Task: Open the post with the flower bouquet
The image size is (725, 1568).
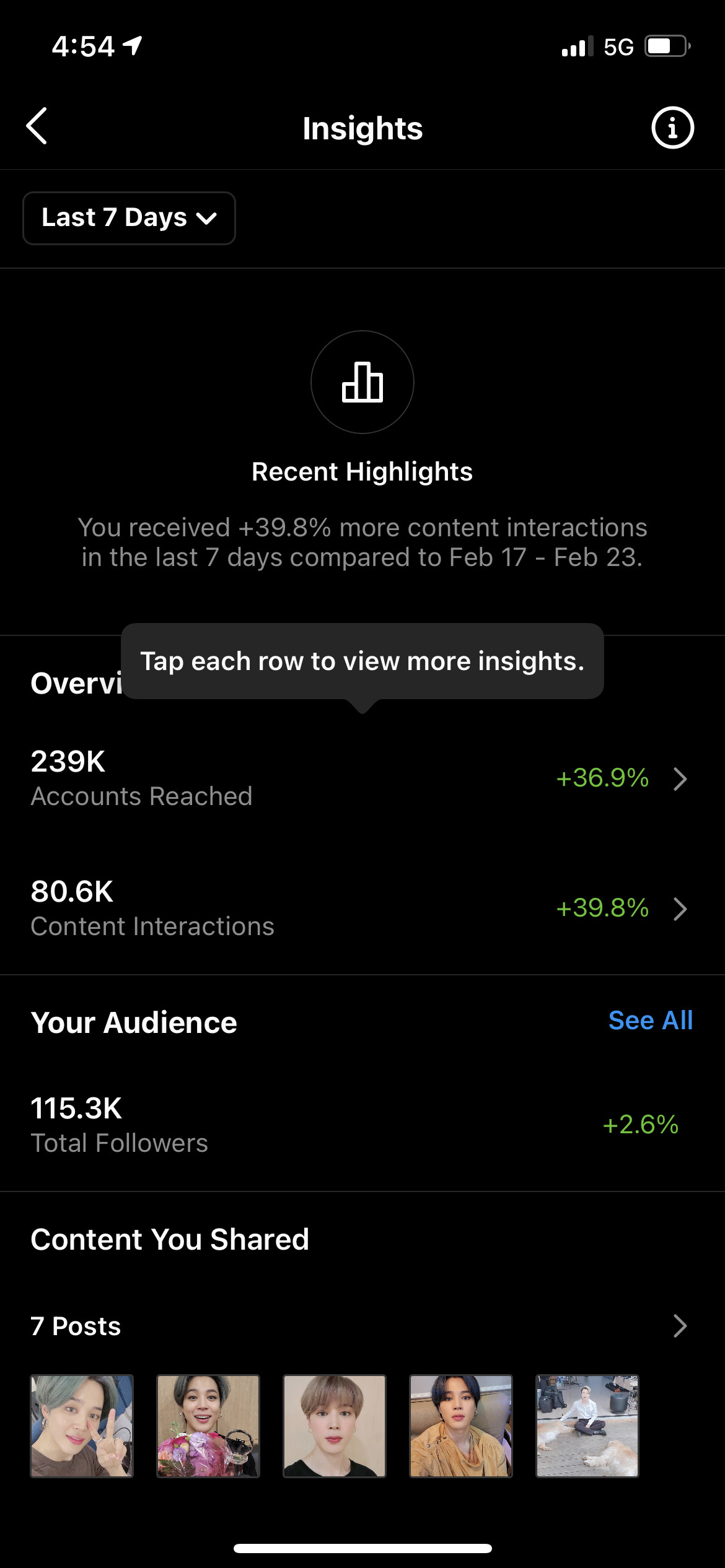Action: coord(208,1426)
